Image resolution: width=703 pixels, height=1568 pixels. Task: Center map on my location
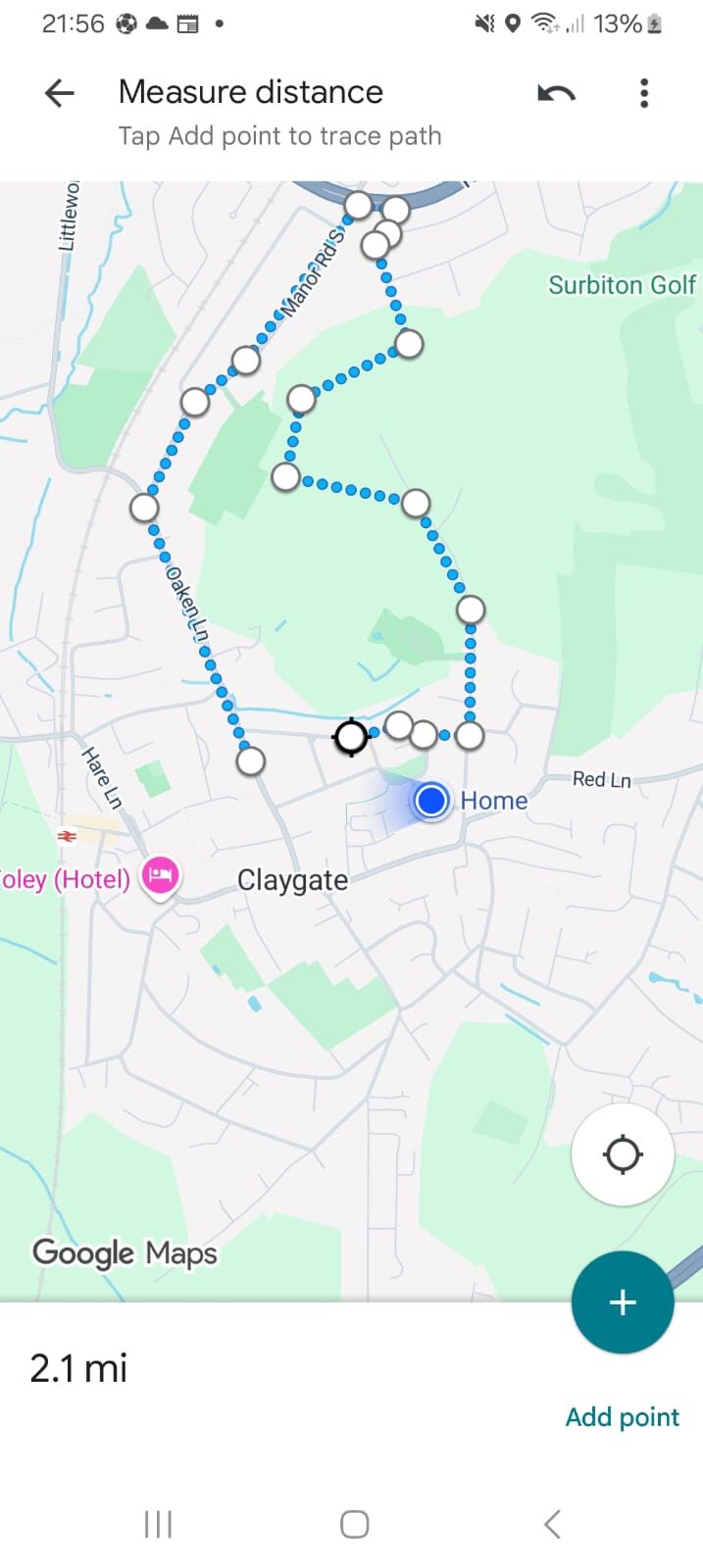coord(623,1154)
